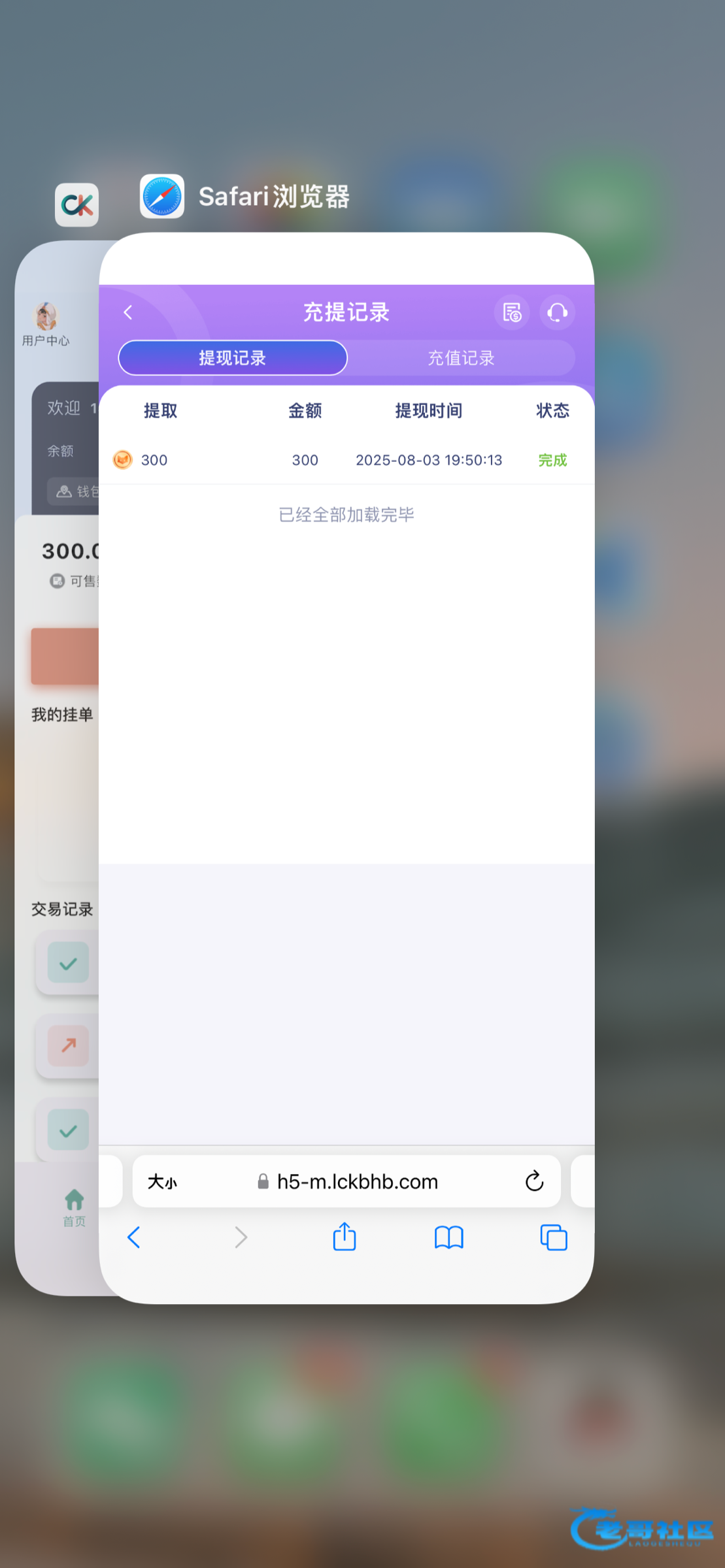Open the Safari browser card
Image resolution: width=725 pixels, height=1568 pixels.
click(346, 719)
